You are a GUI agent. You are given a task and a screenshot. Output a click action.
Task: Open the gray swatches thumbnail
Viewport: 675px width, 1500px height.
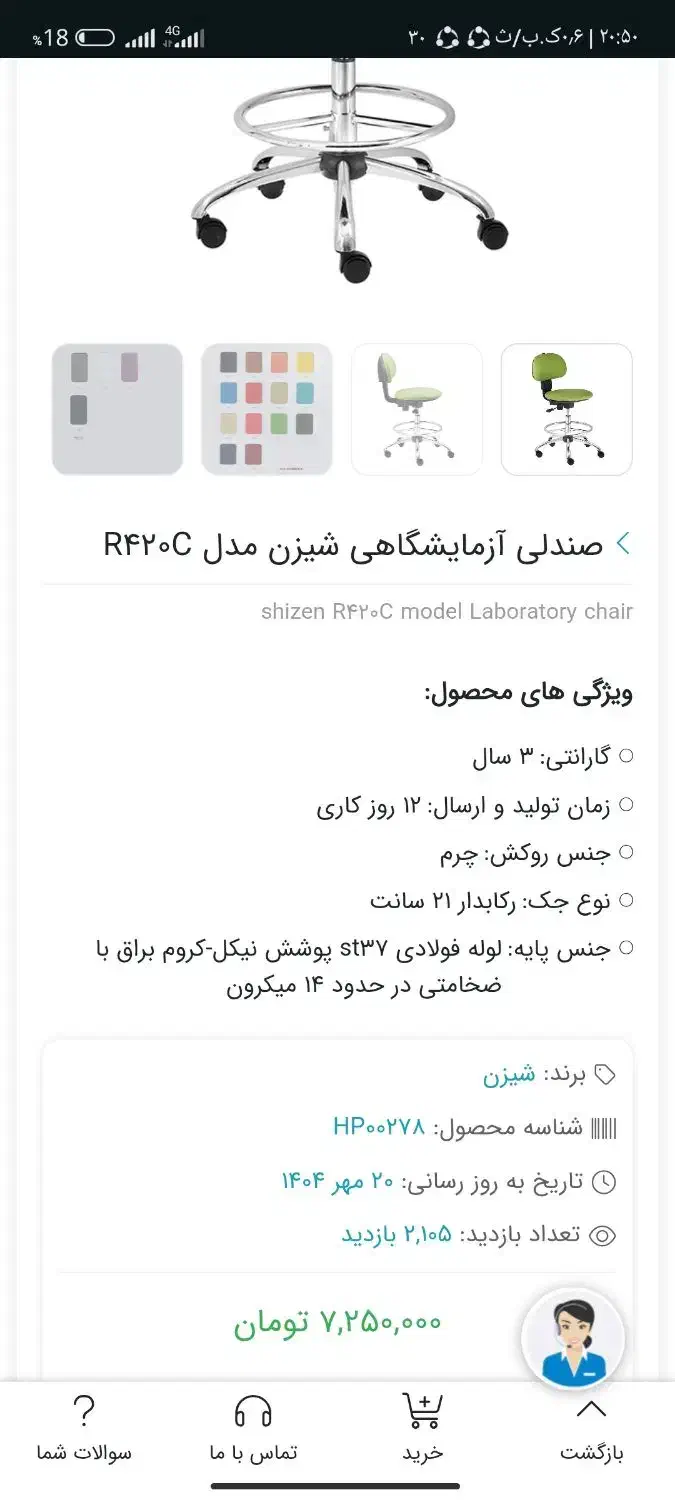click(x=117, y=409)
